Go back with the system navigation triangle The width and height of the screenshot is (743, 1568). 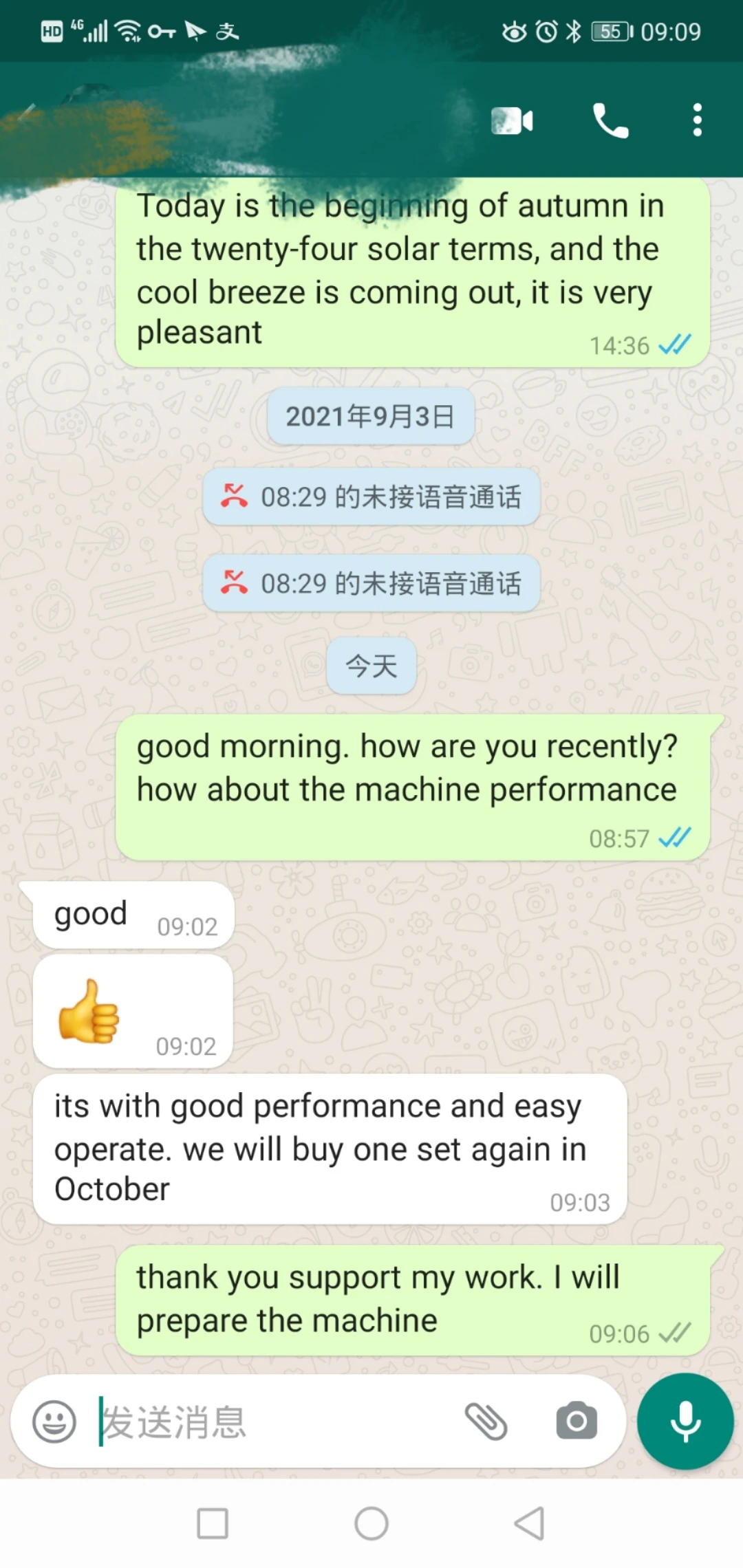pyautogui.click(x=530, y=1523)
